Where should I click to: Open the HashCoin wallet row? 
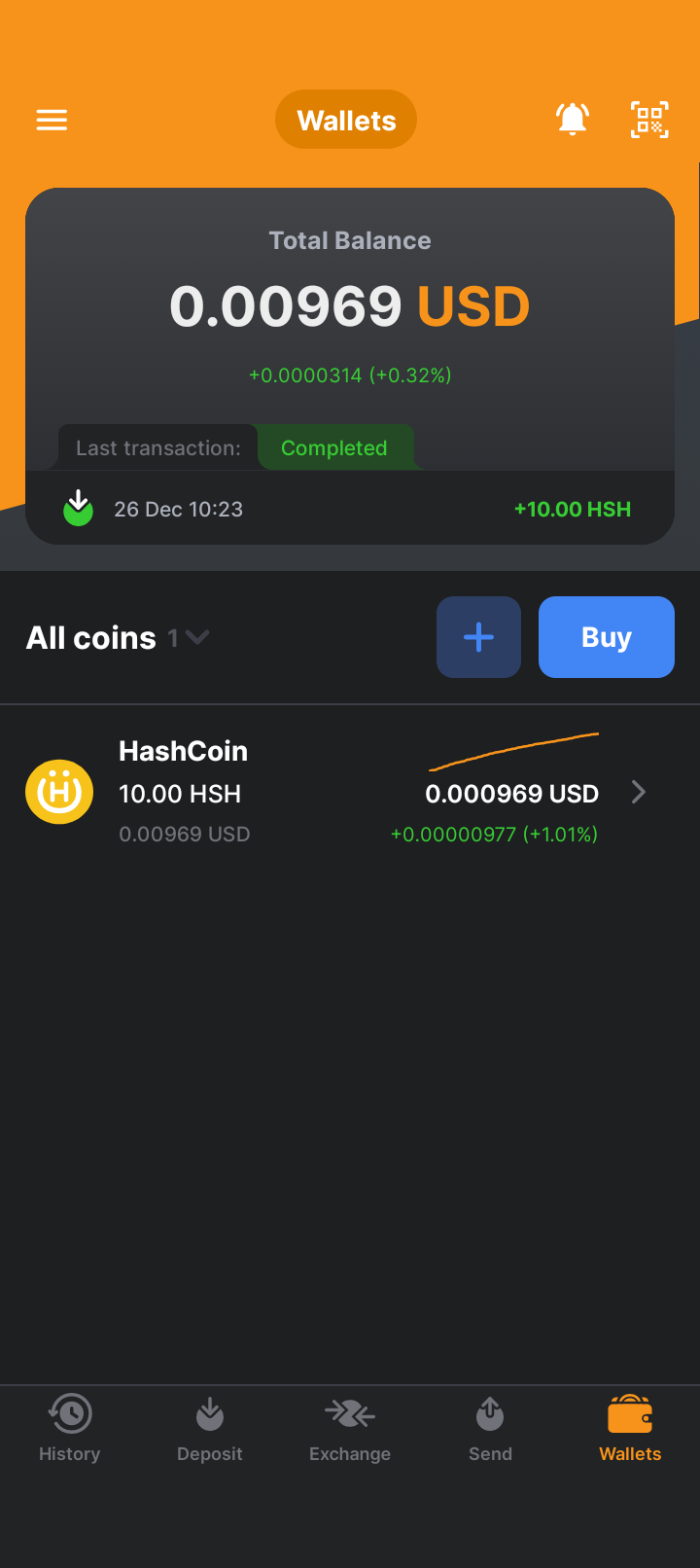click(349, 792)
